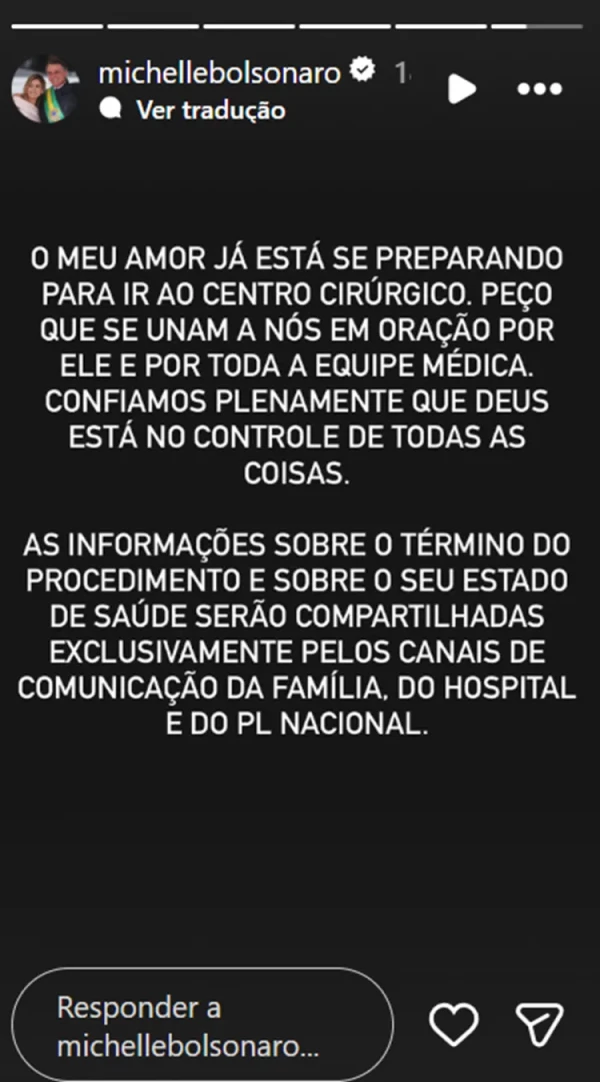Viewport: 600px width, 1082px height.
Task: Resume story playback with play button
Action: click(461, 89)
